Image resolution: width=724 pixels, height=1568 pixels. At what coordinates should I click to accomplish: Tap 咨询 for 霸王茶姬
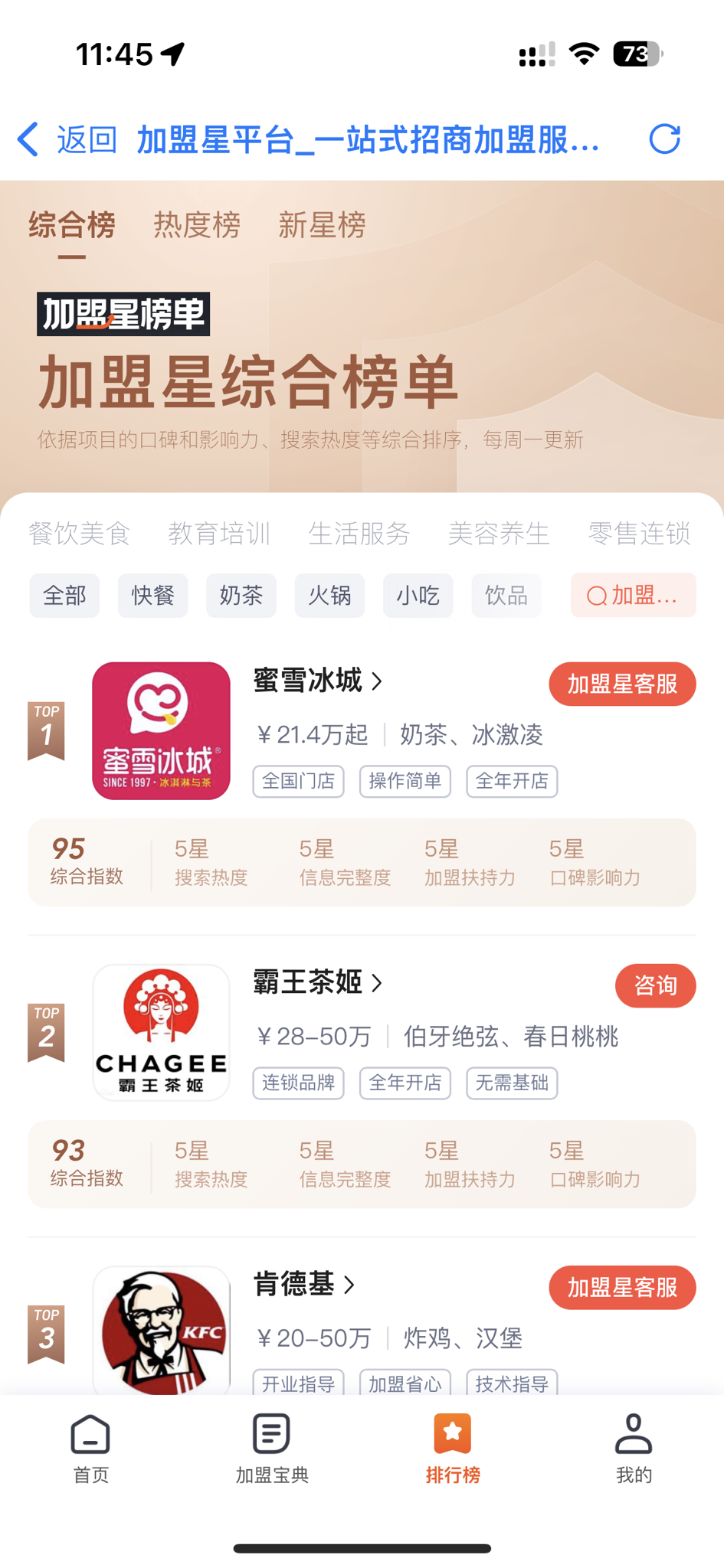(655, 985)
